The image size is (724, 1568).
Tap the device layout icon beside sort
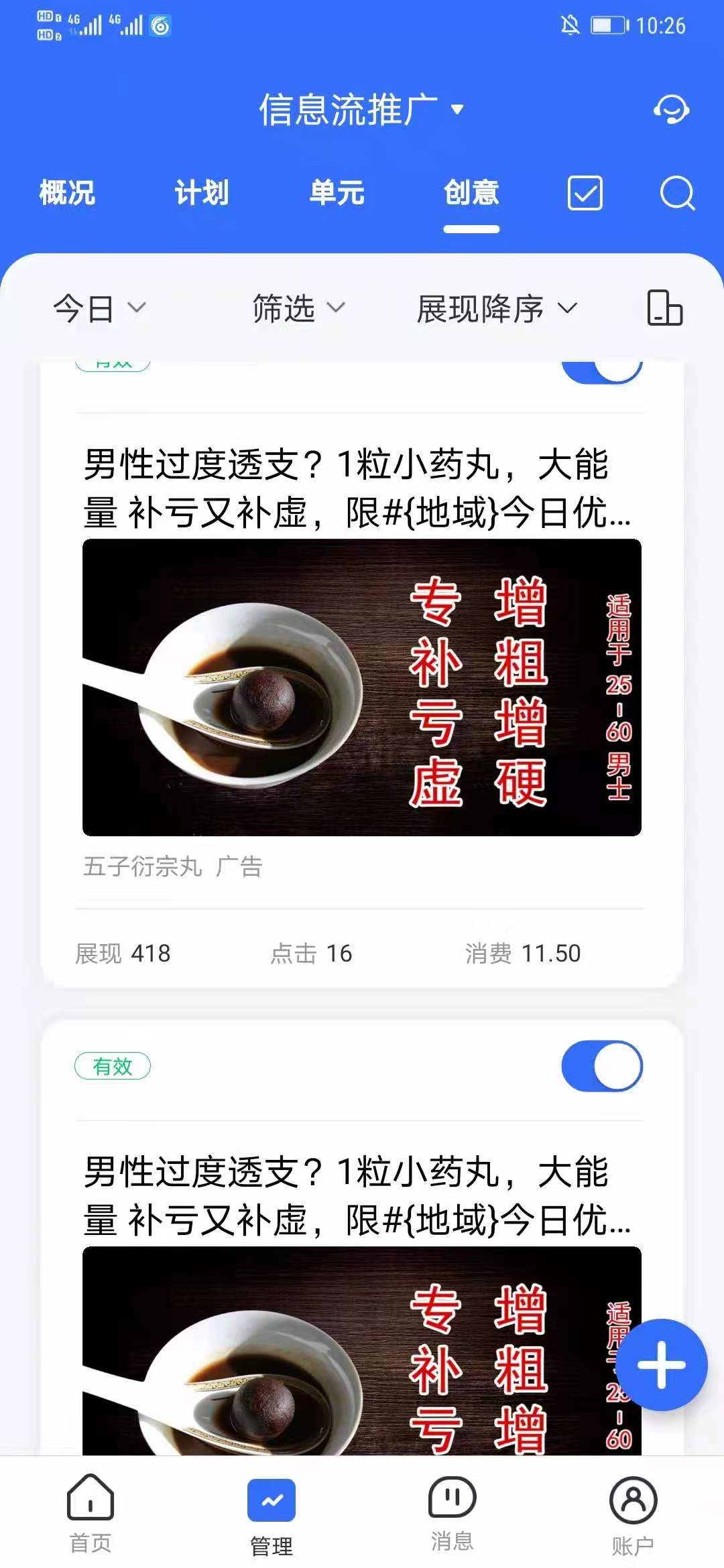coord(665,308)
